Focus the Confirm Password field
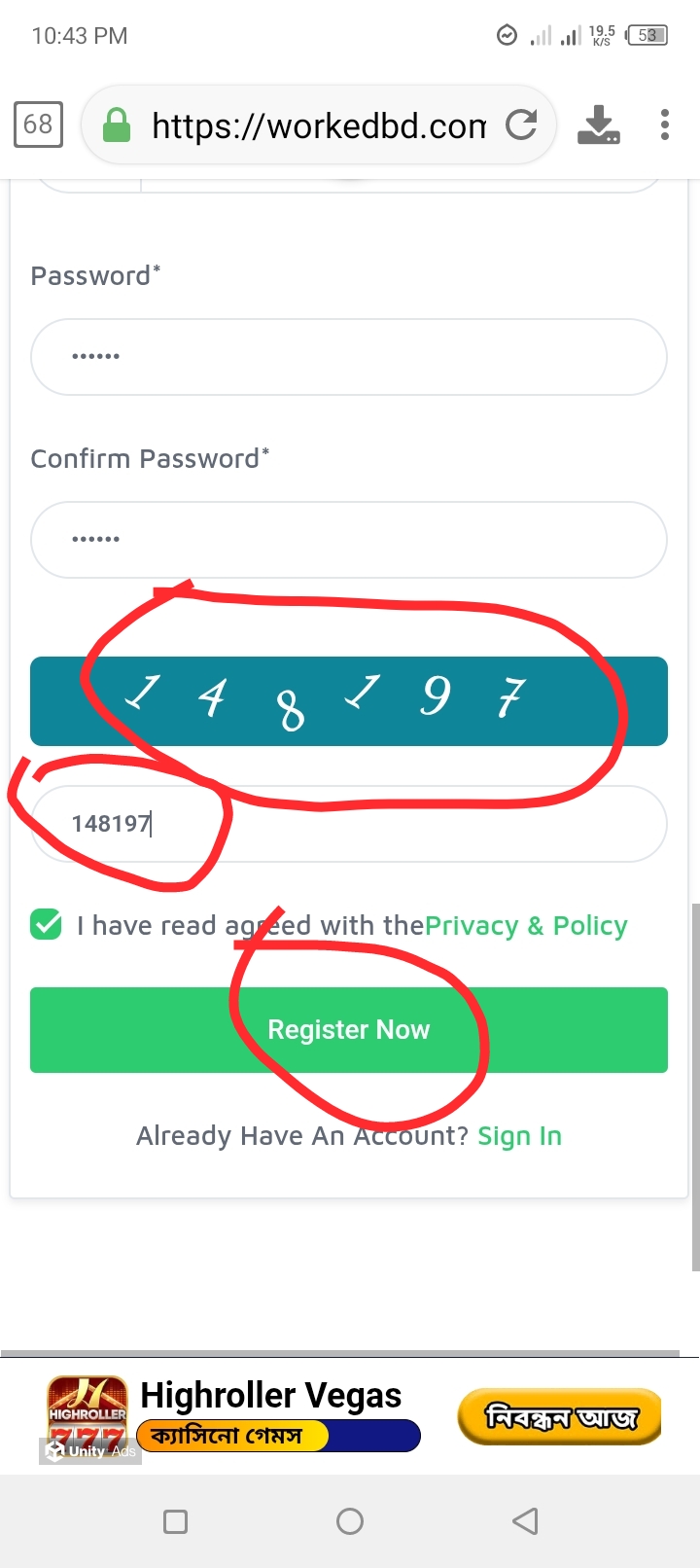 tap(348, 540)
